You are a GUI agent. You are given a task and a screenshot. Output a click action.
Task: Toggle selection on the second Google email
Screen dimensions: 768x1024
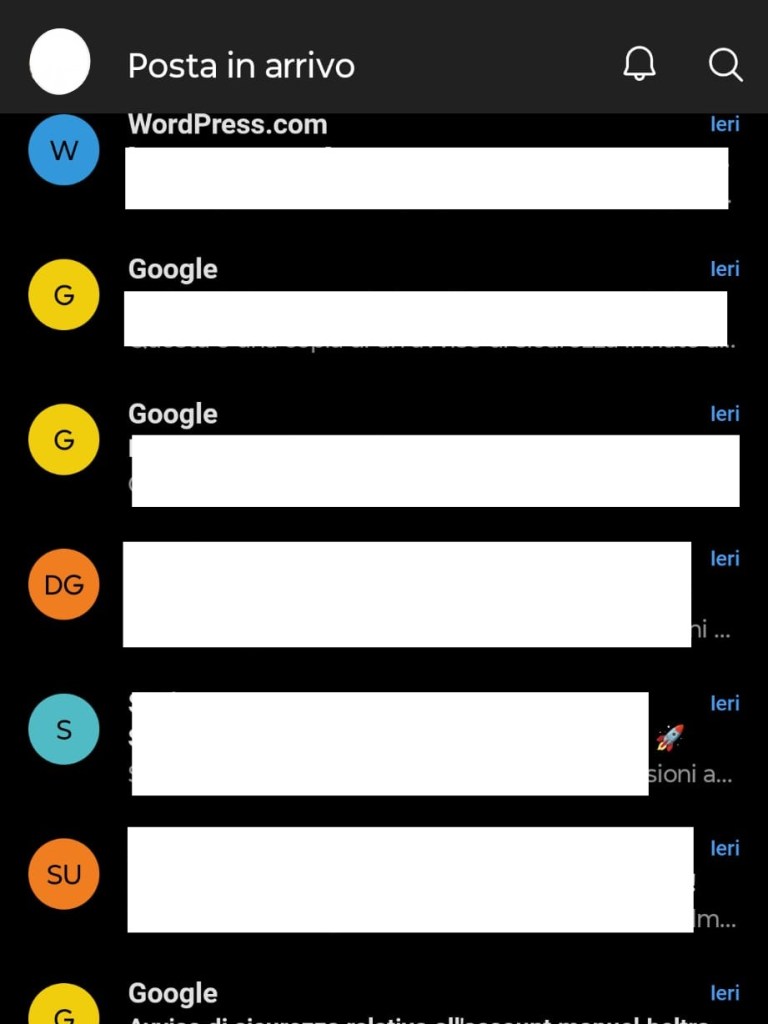click(63, 440)
